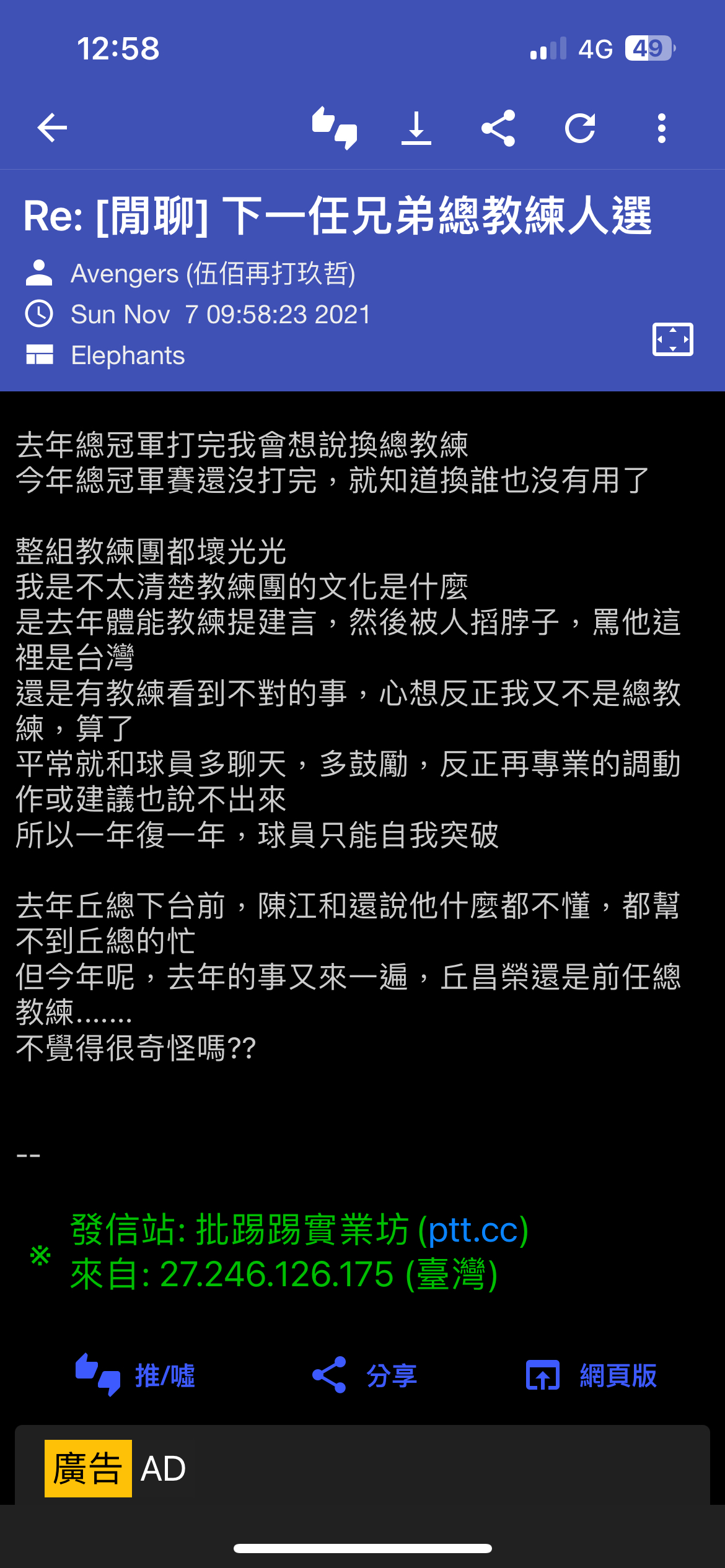
Task: Tap the 分享 button below the post
Action: (x=364, y=1375)
